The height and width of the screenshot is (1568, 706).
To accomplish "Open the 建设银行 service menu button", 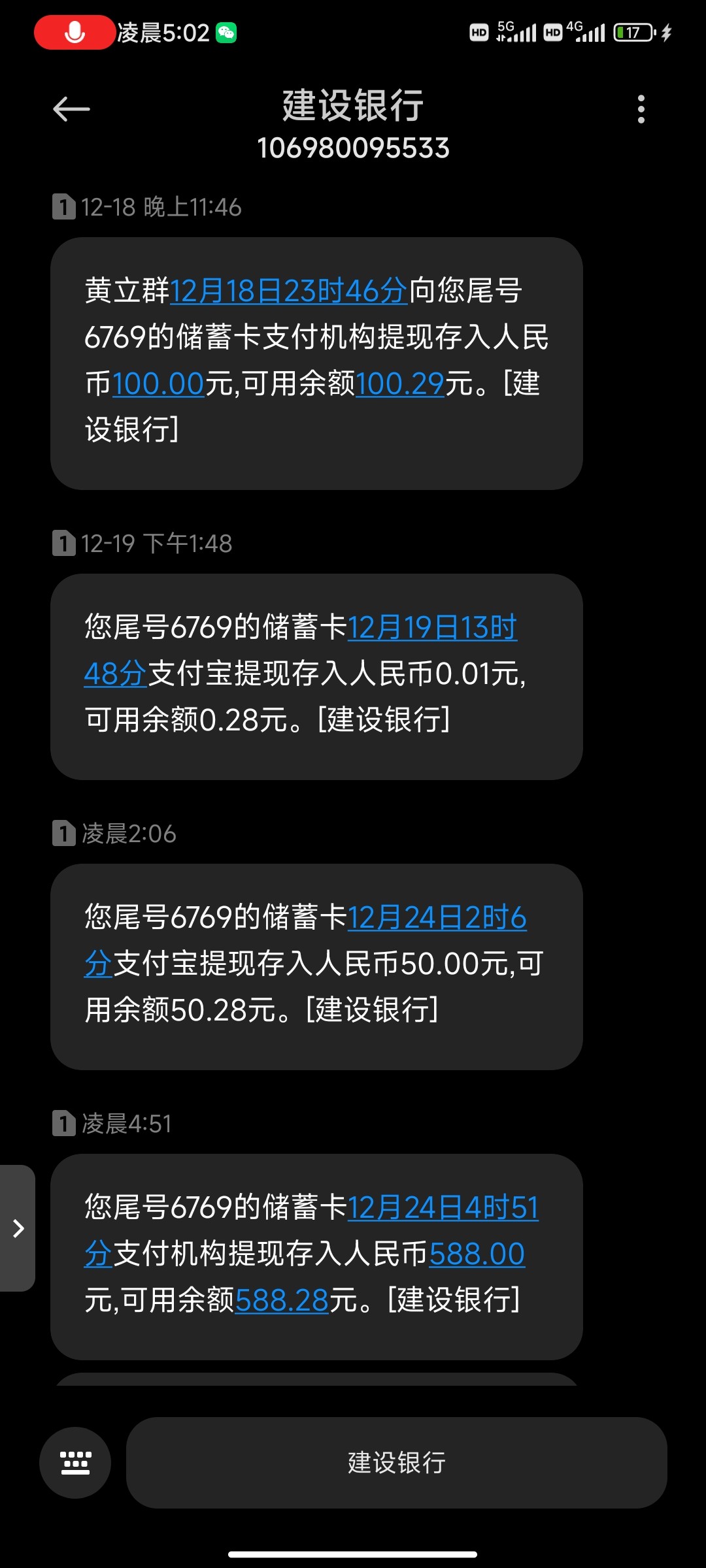I will [396, 1463].
